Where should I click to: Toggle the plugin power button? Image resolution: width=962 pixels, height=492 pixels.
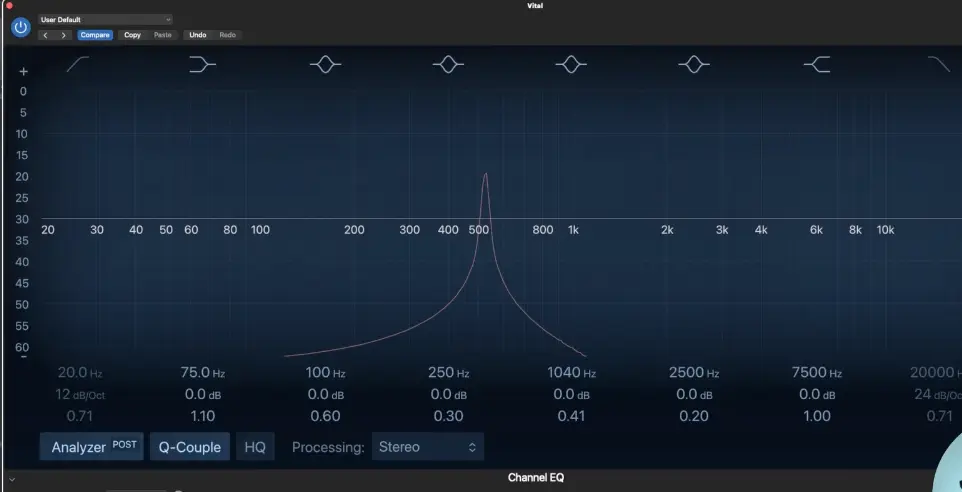(20, 27)
